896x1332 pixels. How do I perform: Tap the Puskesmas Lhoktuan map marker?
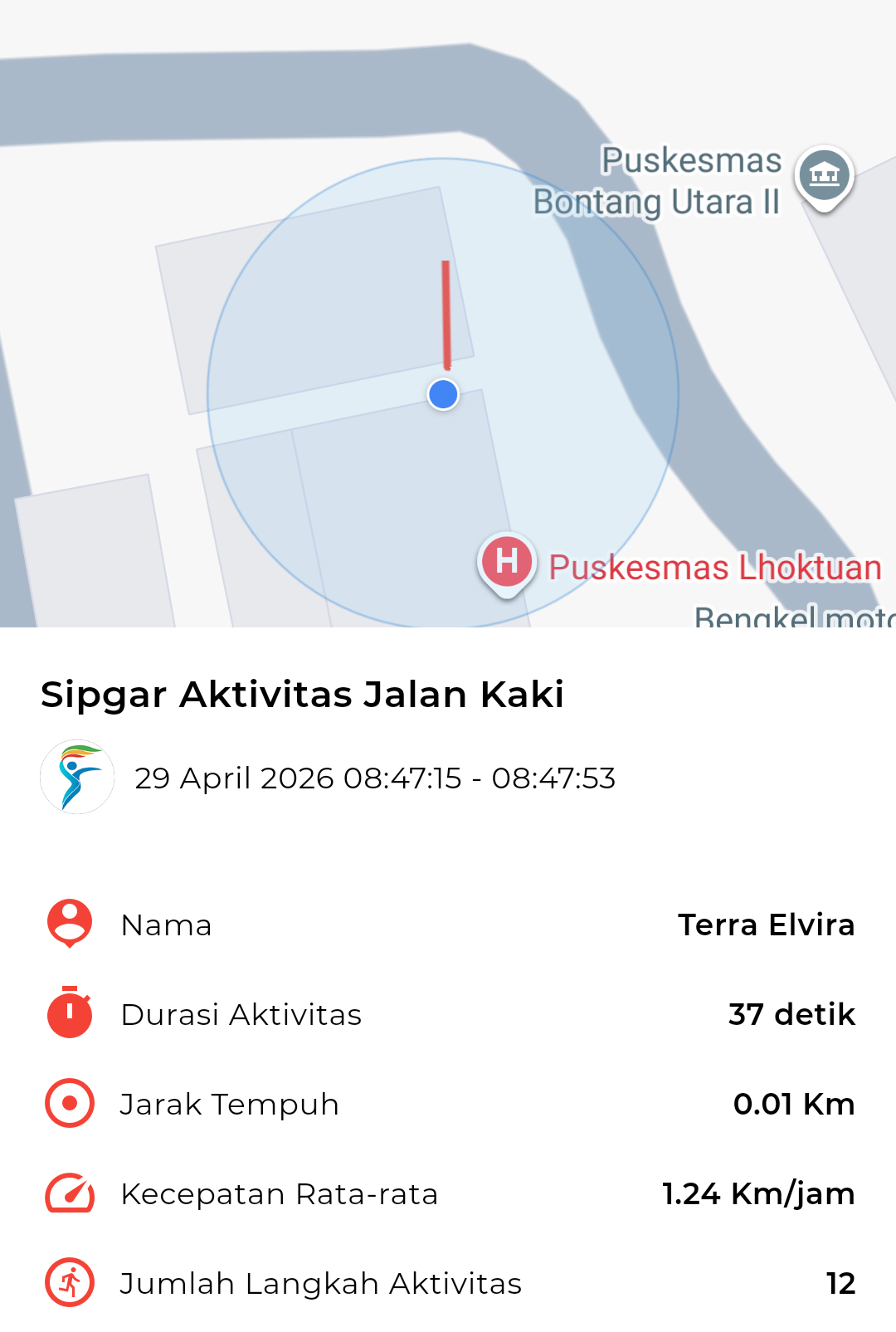pyautogui.click(x=507, y=564)
